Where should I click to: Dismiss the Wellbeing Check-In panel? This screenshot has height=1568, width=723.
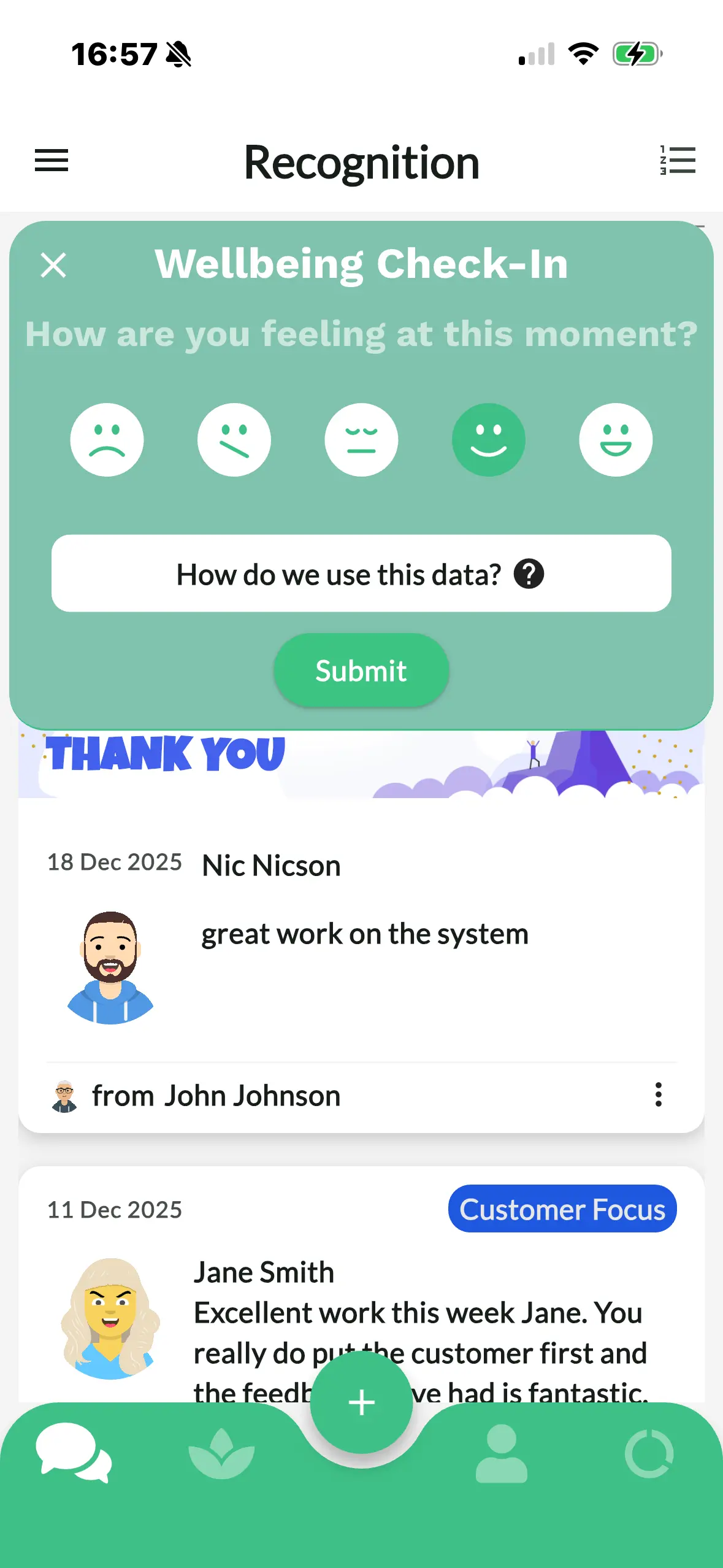(53, 266)
